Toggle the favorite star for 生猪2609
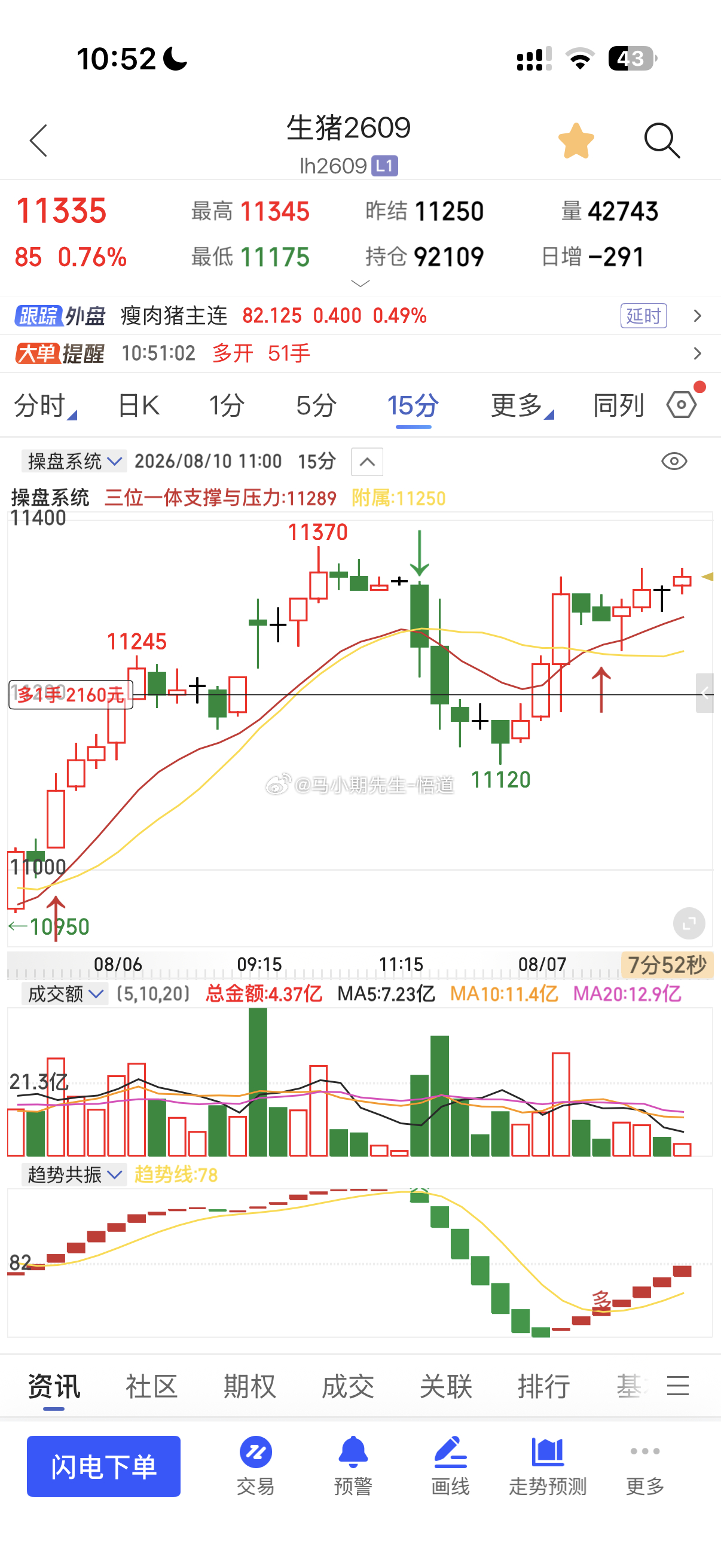This screenshot has height=1568, width=721. (576, 141)
